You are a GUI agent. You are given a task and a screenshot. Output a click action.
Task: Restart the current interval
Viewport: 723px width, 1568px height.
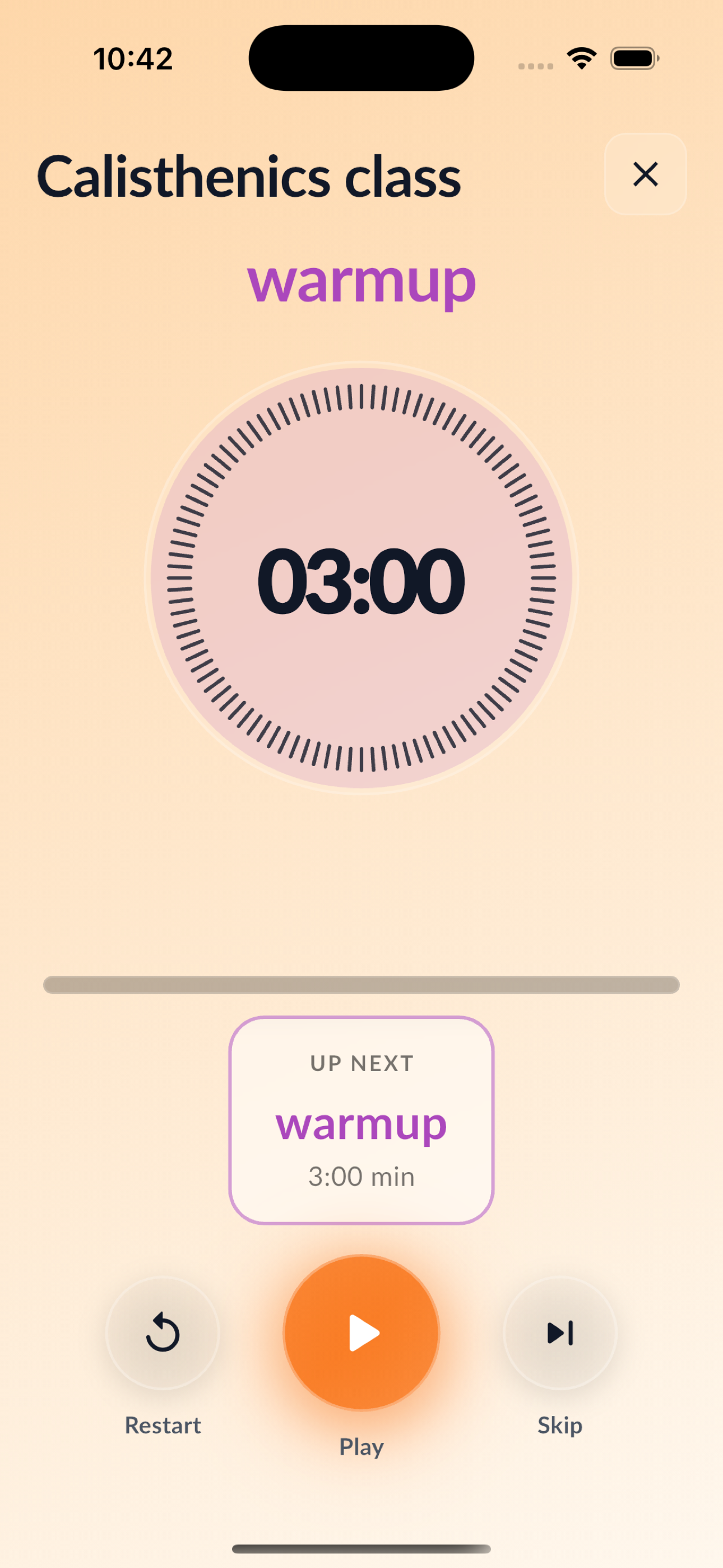[x=163, y=1332]
